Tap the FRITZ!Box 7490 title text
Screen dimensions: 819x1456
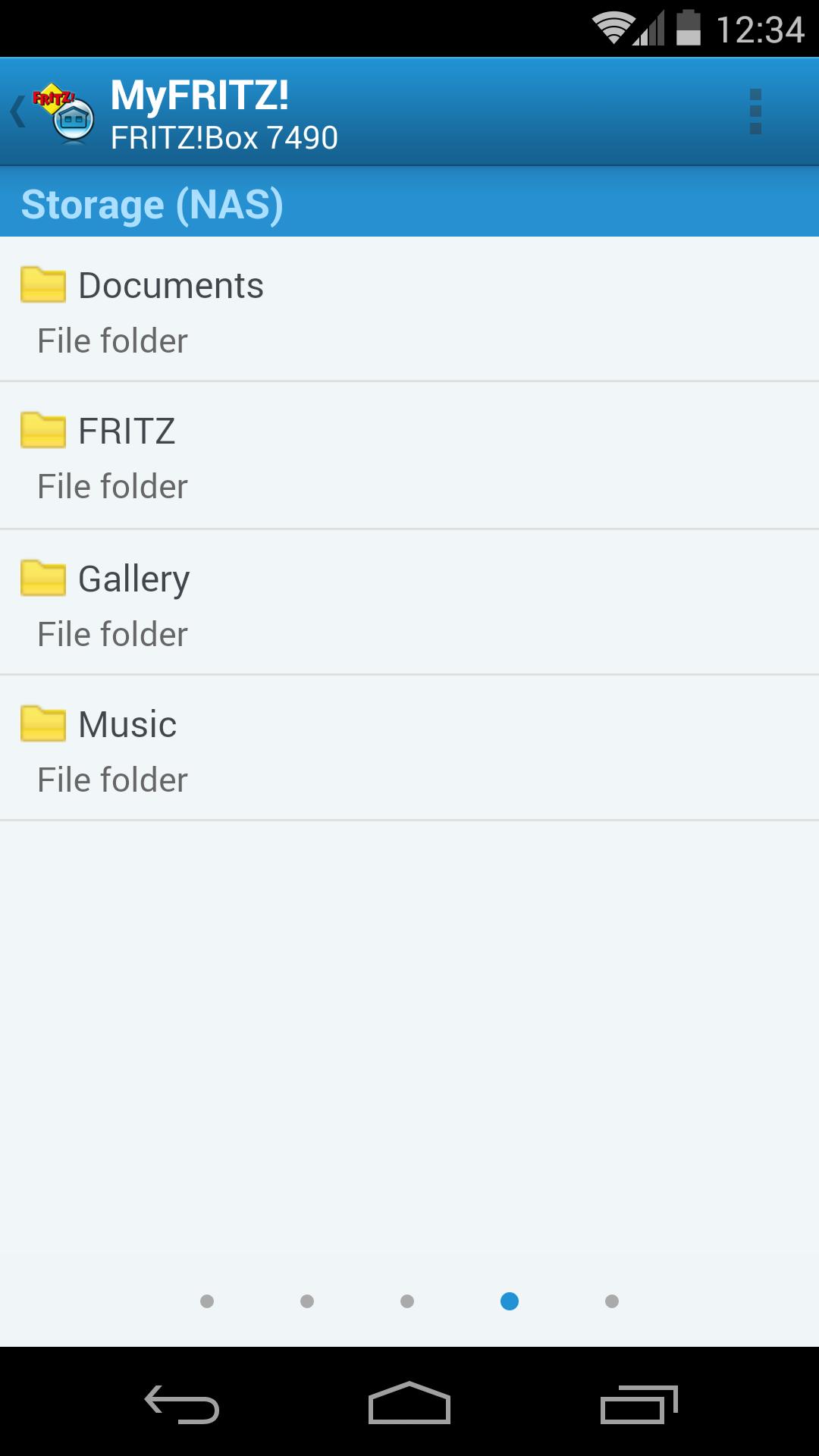click(224, 137)
